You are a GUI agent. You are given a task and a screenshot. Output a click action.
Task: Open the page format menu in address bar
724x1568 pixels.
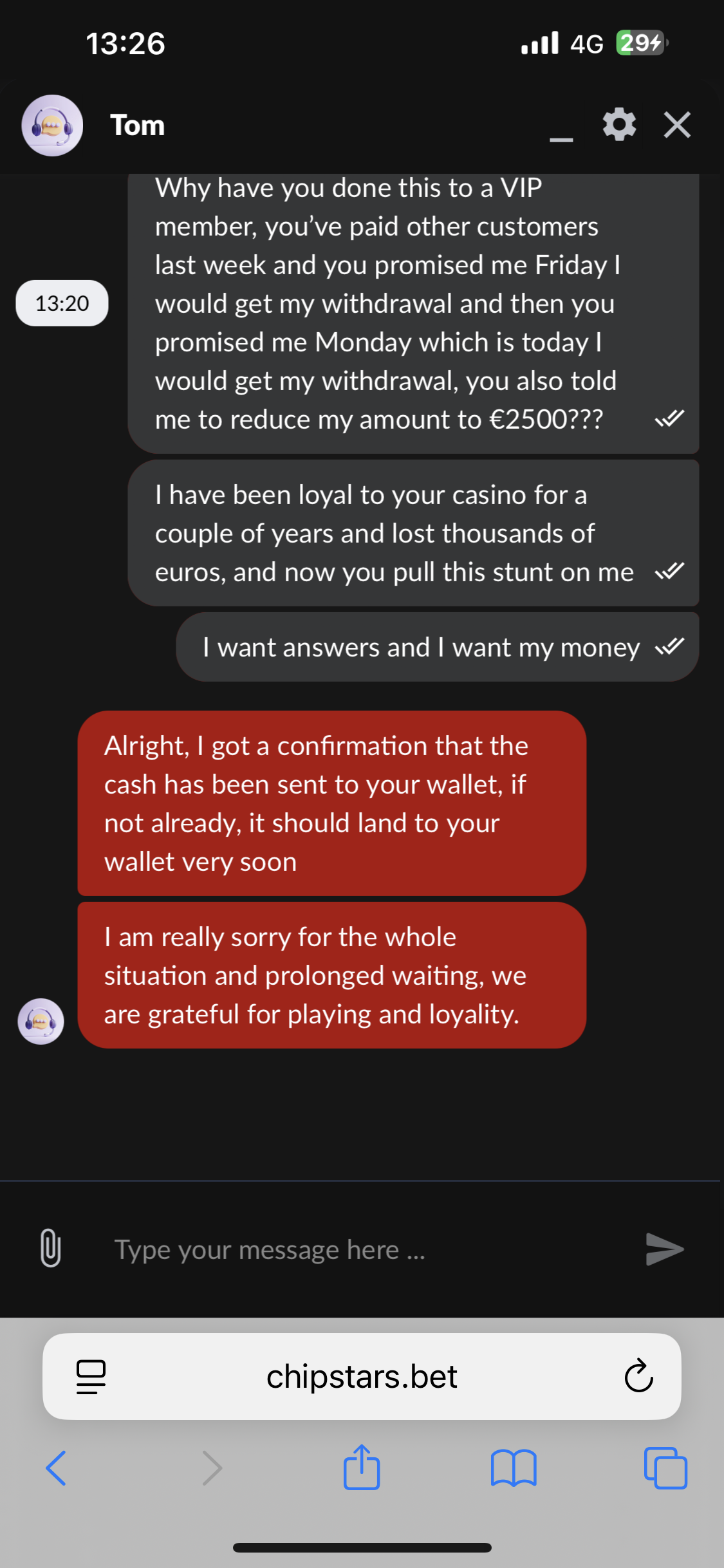(91, 1376)
